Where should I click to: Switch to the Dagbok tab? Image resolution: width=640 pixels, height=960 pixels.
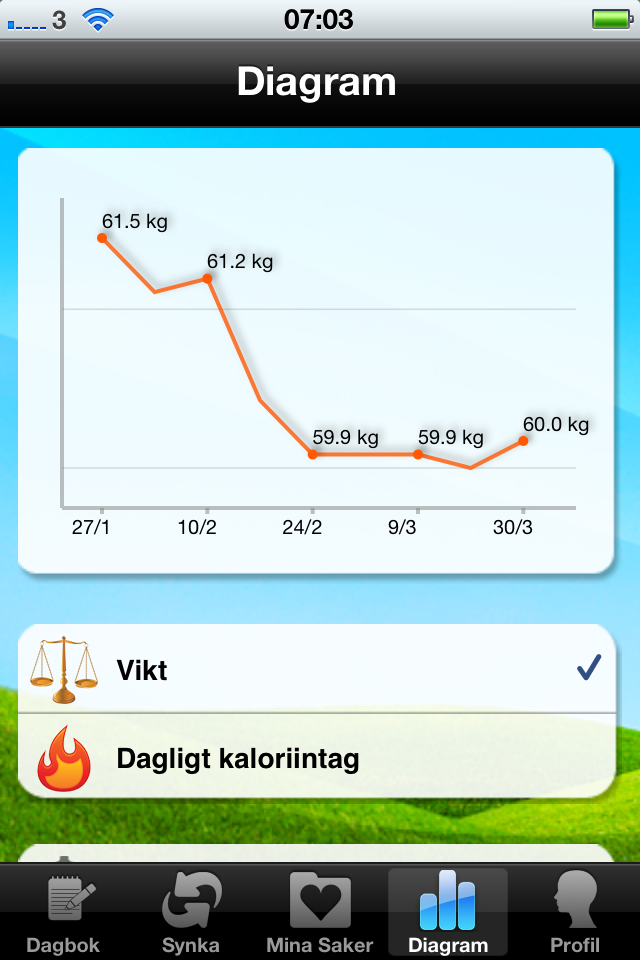[63, 912]
